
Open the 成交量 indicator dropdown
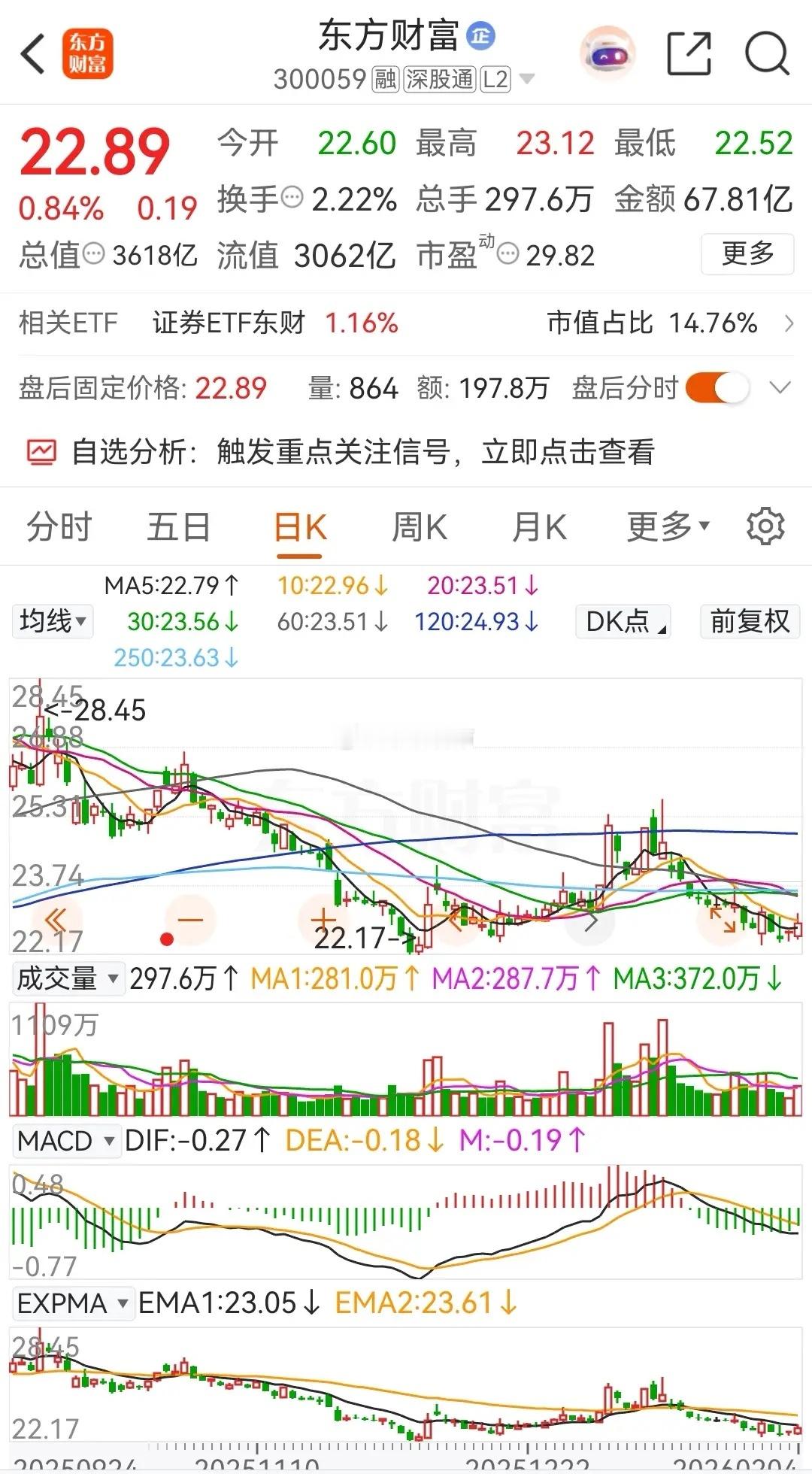[68, 978]
